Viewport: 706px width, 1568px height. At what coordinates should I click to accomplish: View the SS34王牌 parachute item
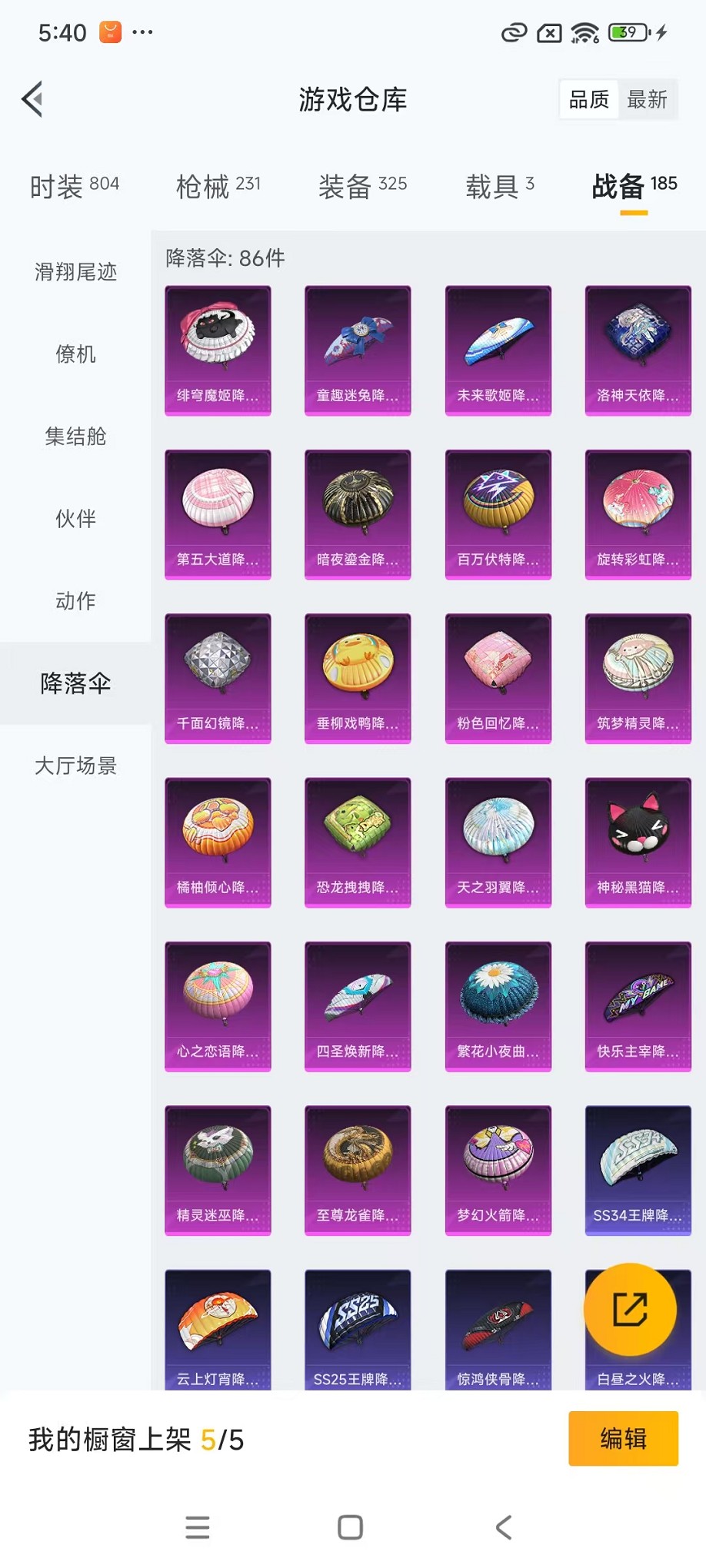[x=638, y=1170]
